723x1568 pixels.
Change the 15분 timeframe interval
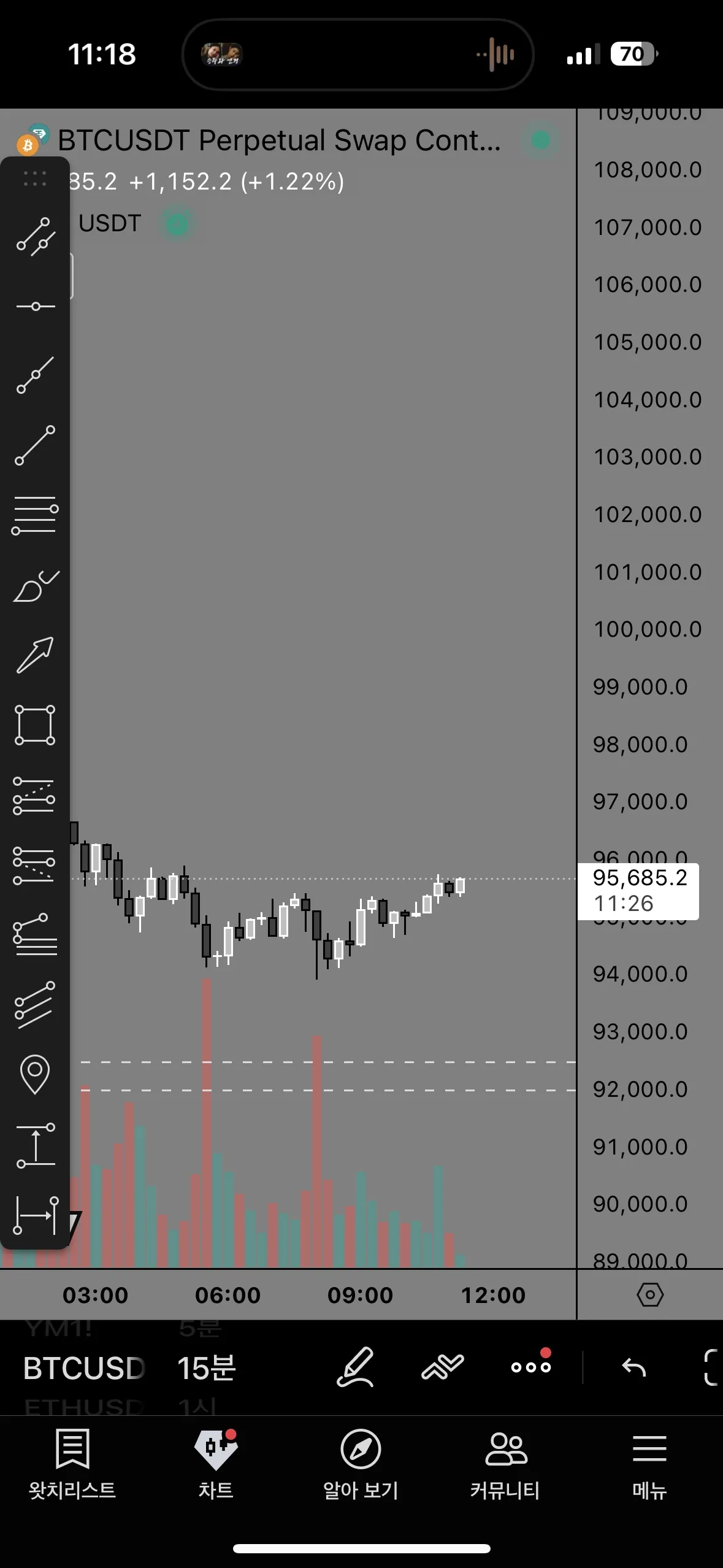coord(206,1368)
